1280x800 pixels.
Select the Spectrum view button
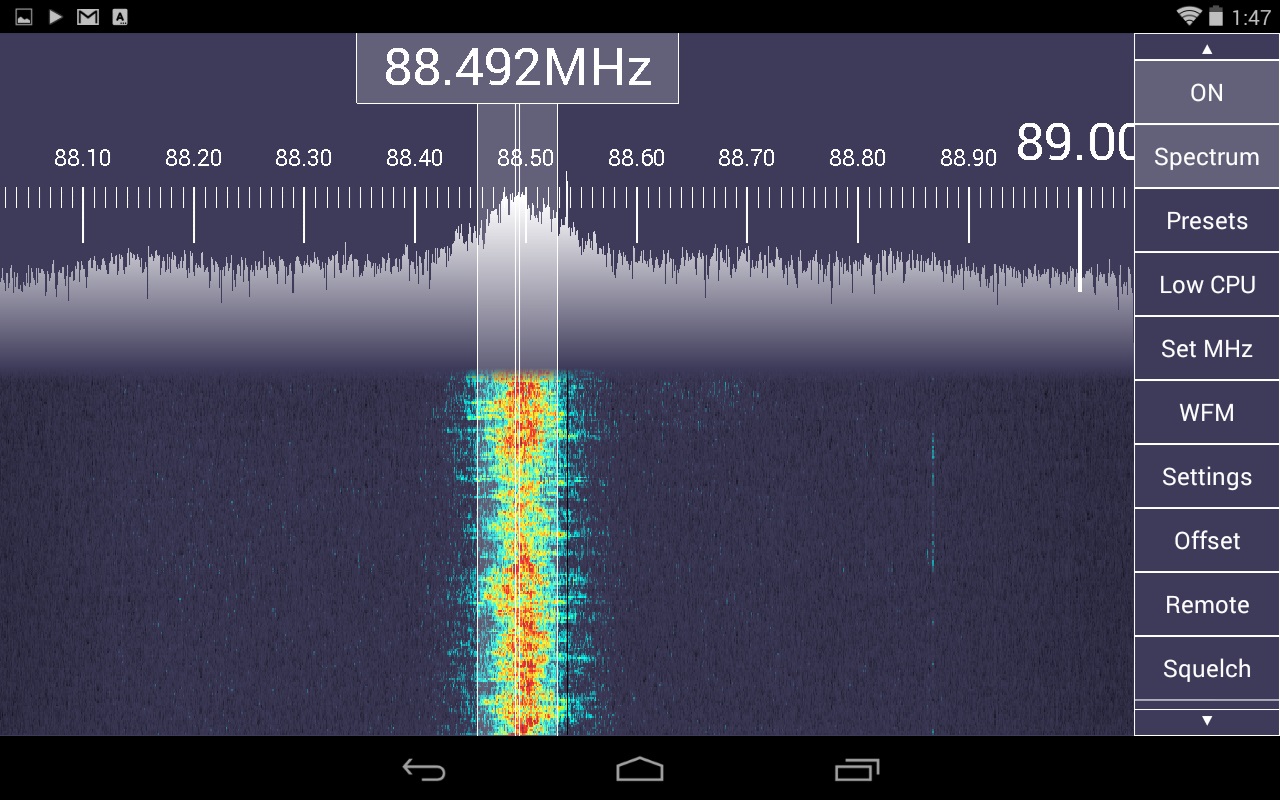coord(1206,157)
